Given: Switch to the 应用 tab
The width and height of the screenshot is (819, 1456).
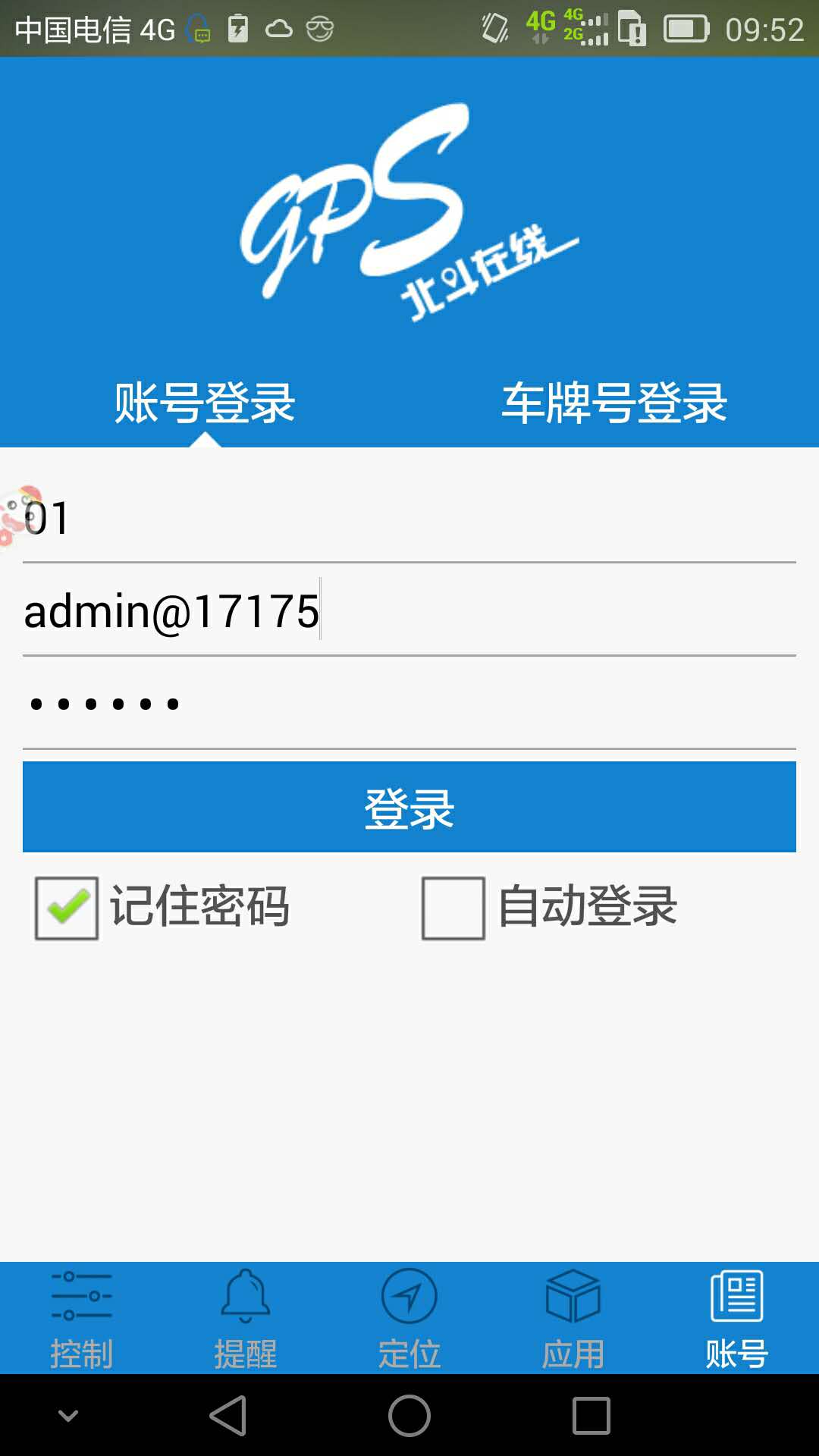Looking at the screenshot, I should (573, 1319).
